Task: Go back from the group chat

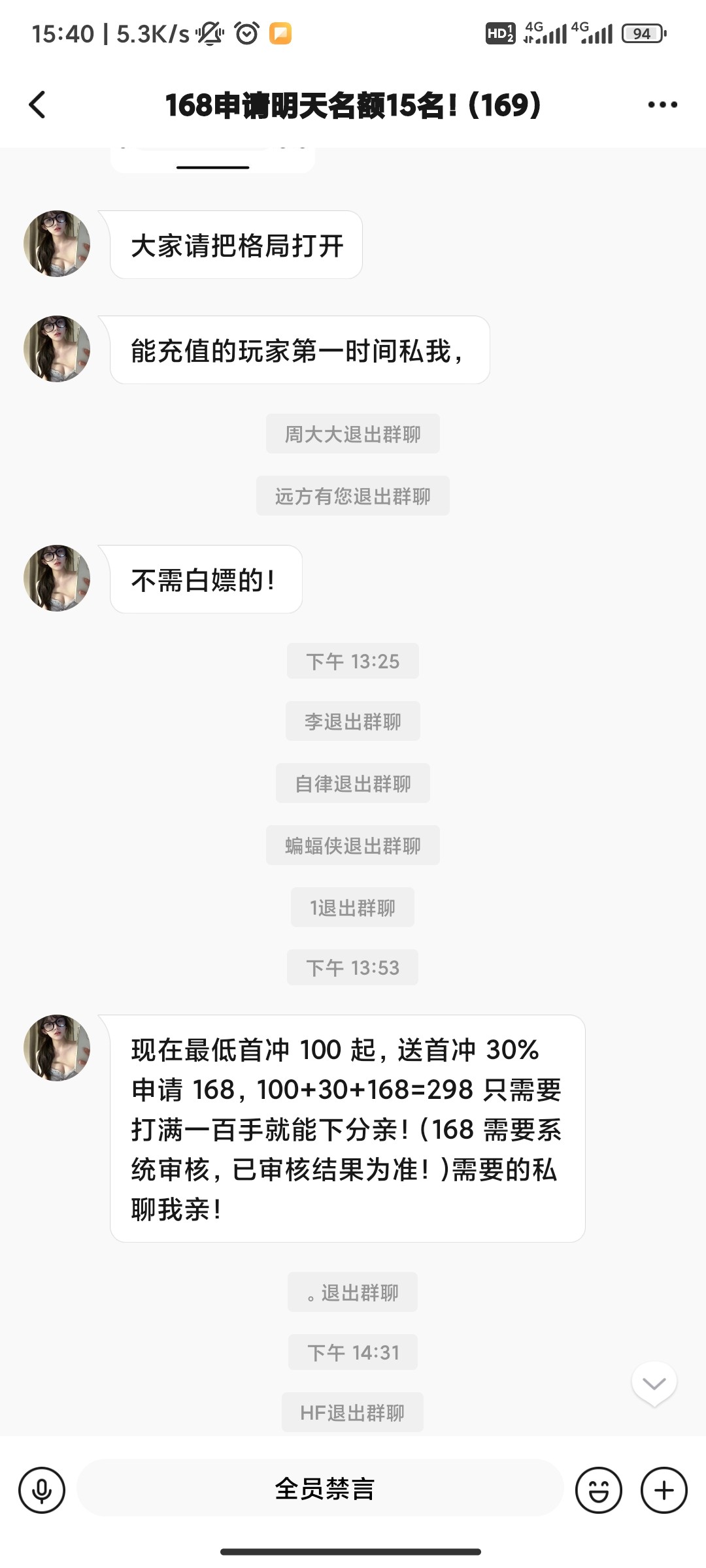Action: point(38,105)
